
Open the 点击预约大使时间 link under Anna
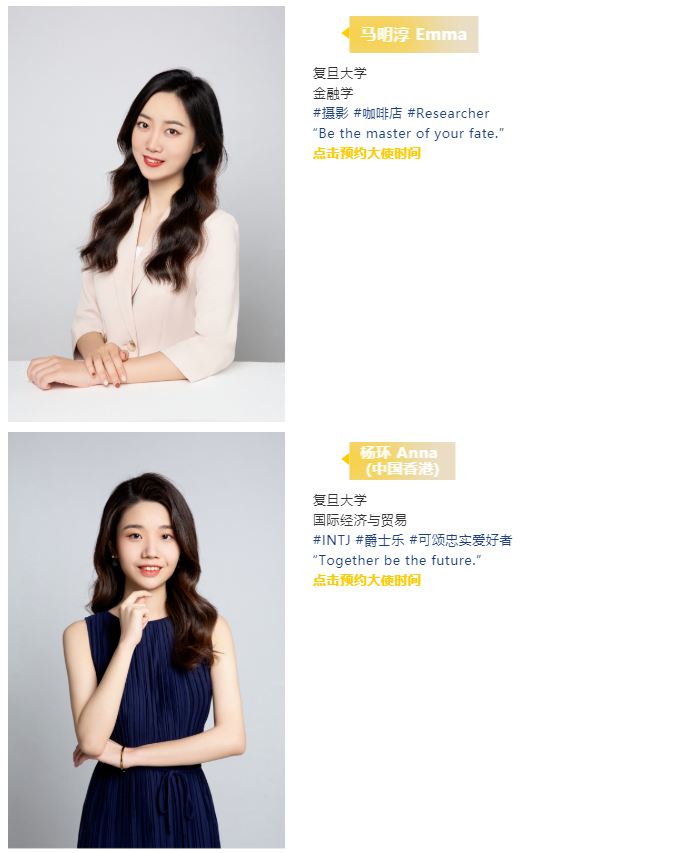tap(366, 580)
